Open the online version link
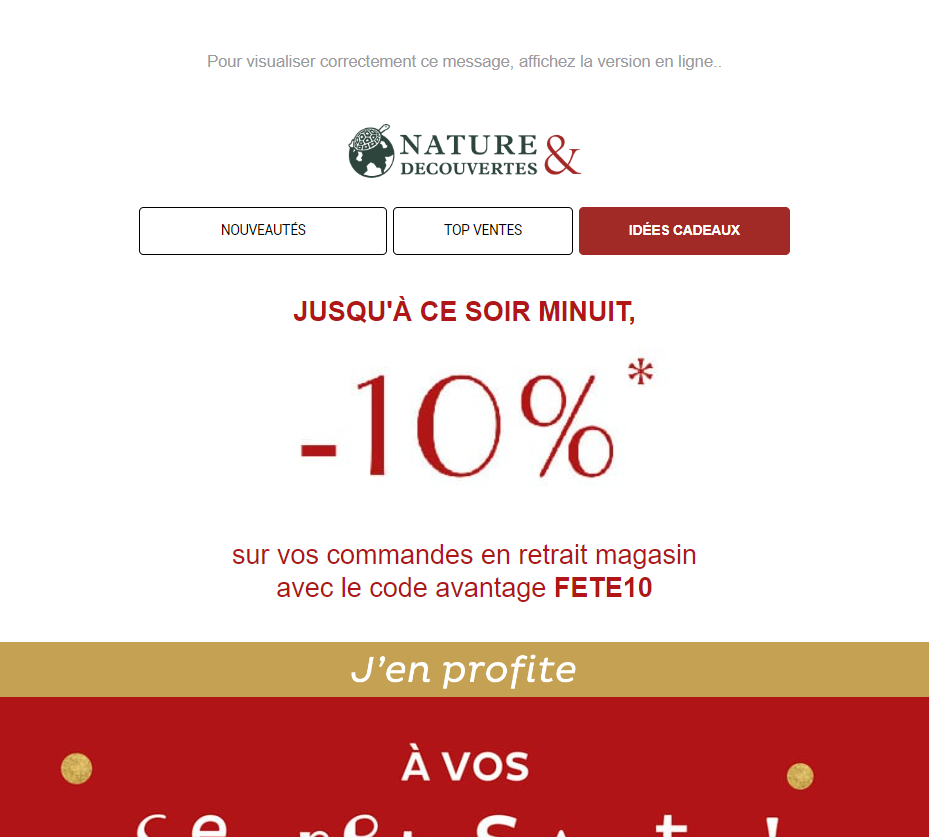Viewport: 929px width, 837px height. point(464,61)
